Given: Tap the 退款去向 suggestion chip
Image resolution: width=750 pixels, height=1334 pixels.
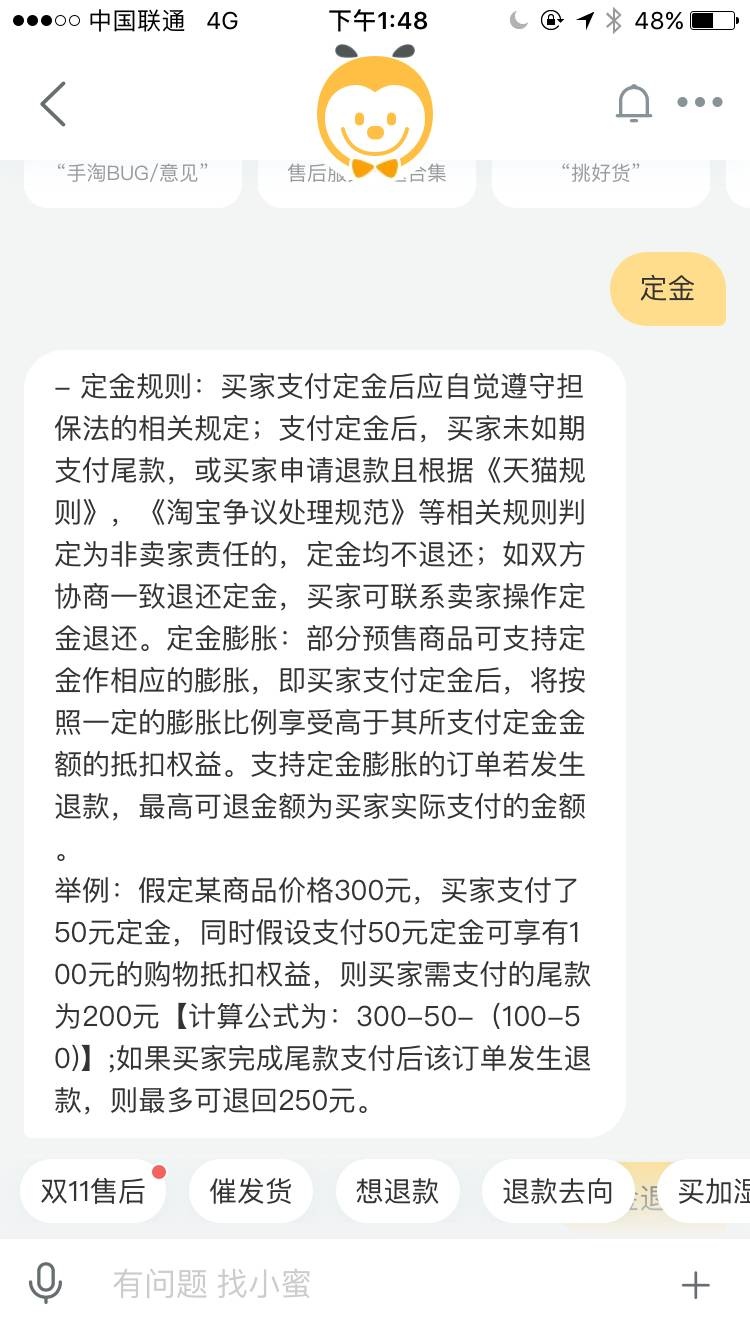Looking at the screenshot, I should (557, 1191).
